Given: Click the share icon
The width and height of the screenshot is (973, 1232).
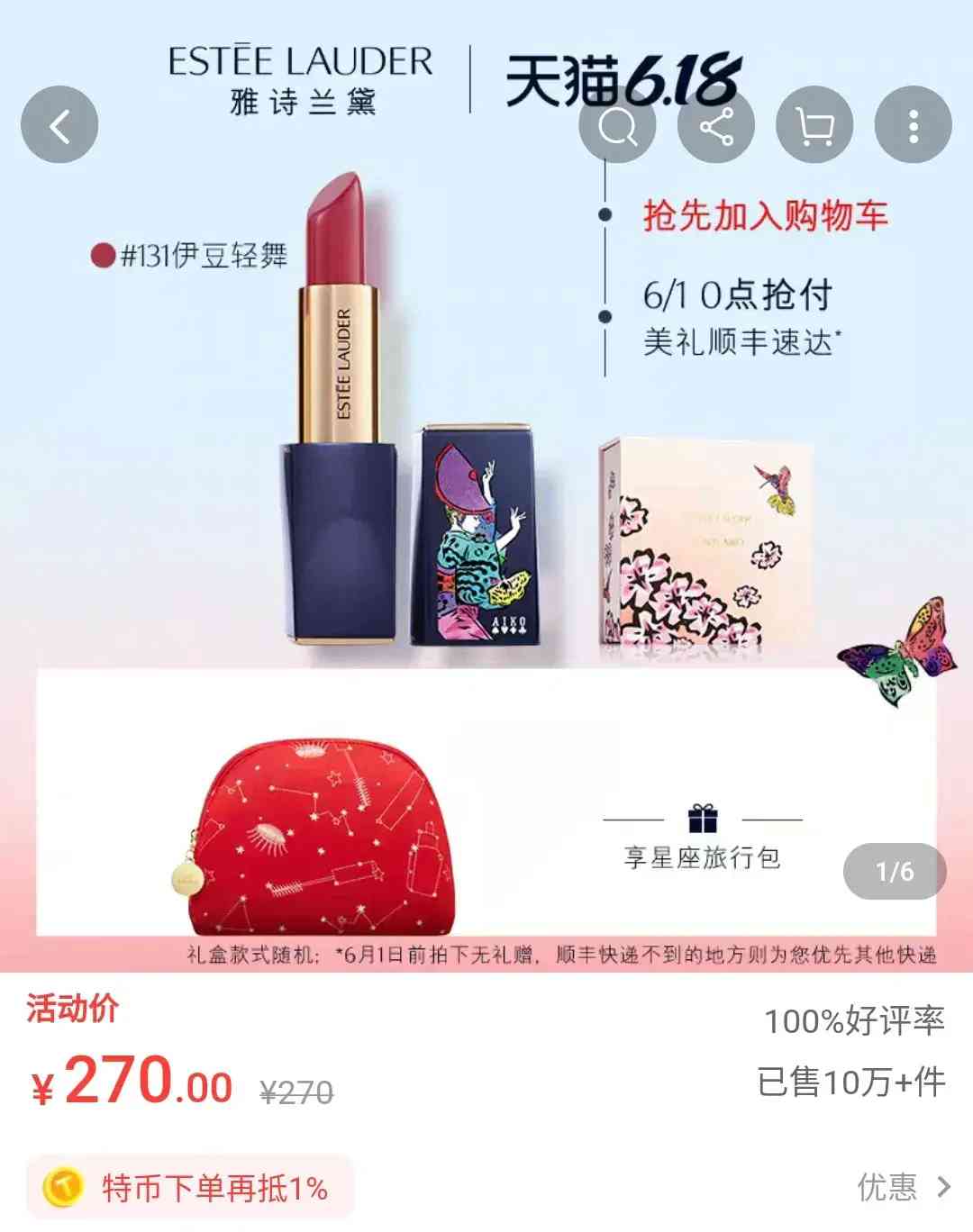Looking at the screenshot, I should (715, 126).
